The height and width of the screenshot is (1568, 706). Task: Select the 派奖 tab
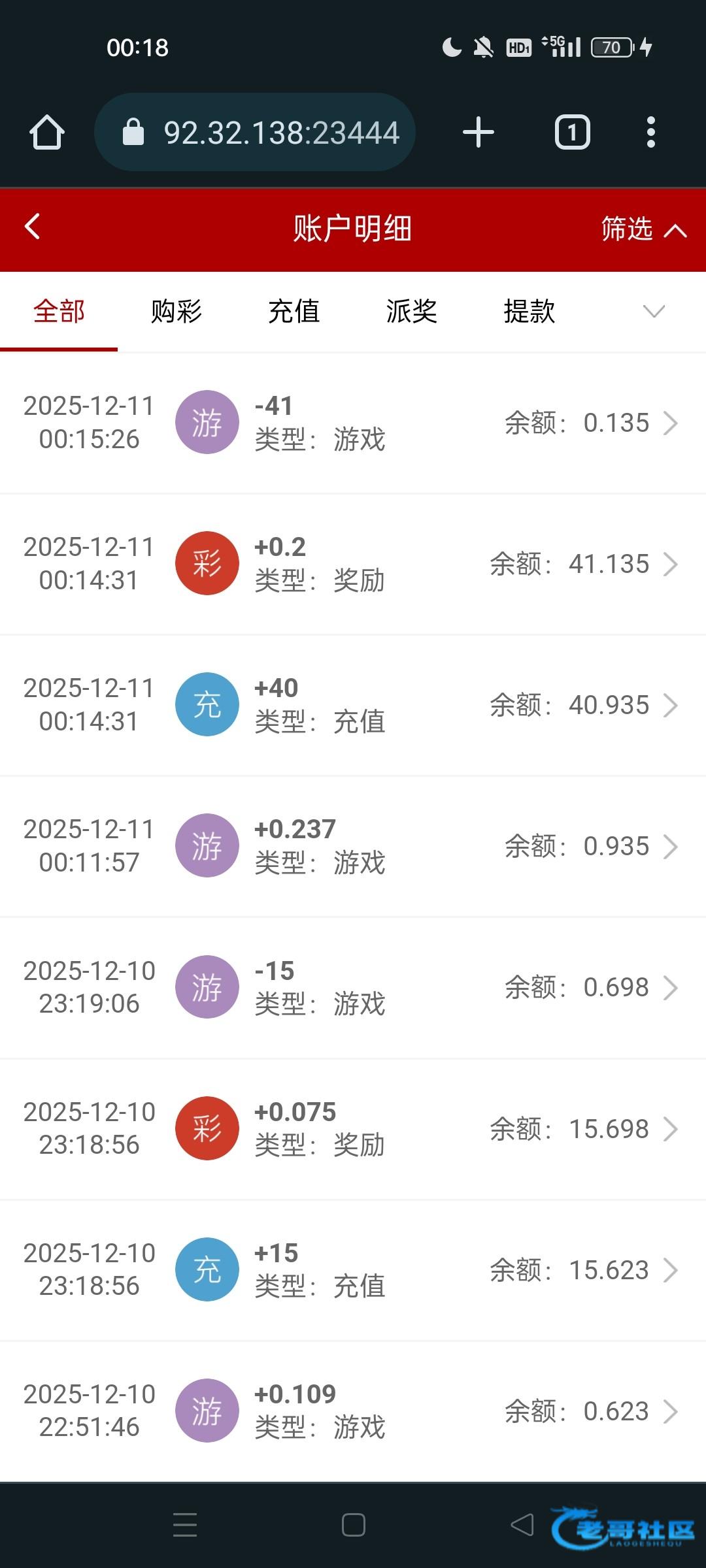(412, 312)
